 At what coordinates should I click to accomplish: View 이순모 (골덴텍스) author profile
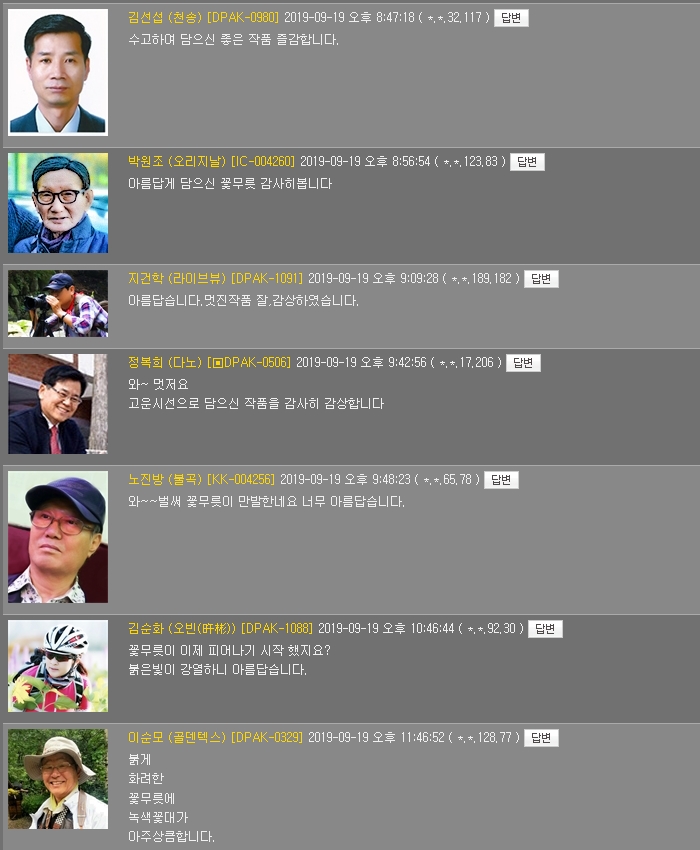(x=177, y=738)
